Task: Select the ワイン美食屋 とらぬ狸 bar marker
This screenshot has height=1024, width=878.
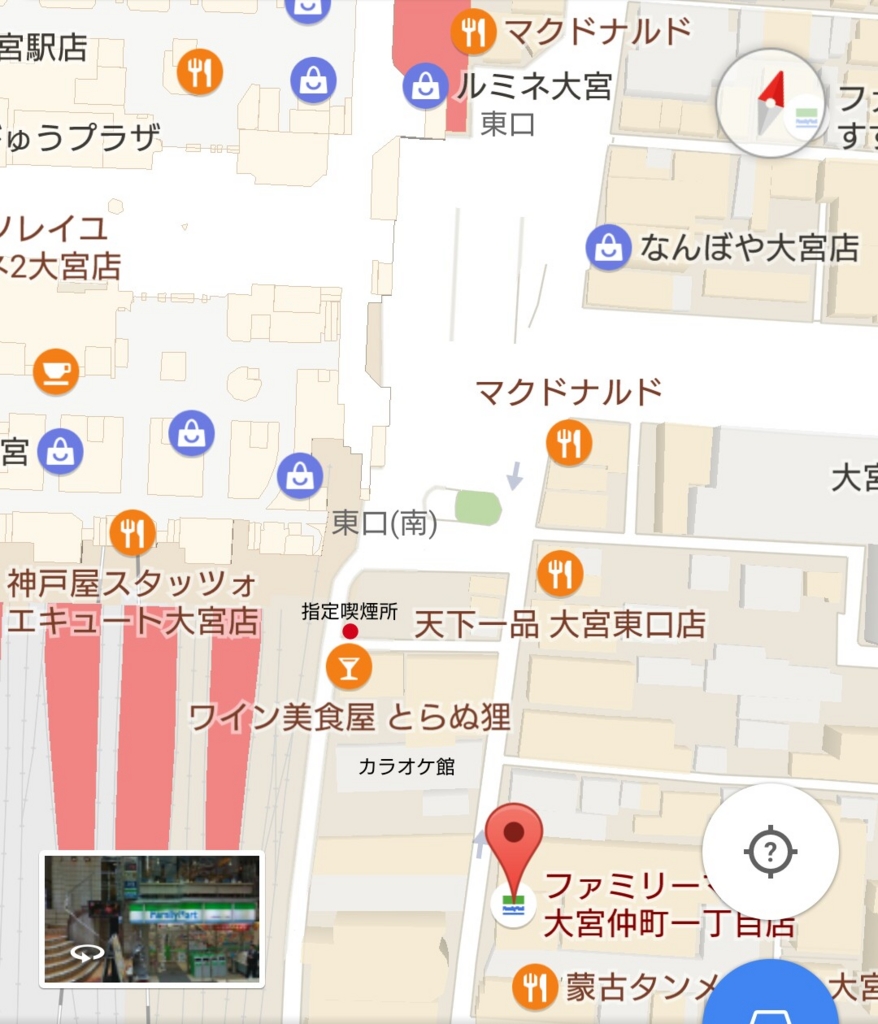Action: pyautogui.click(x=348, y=667)
